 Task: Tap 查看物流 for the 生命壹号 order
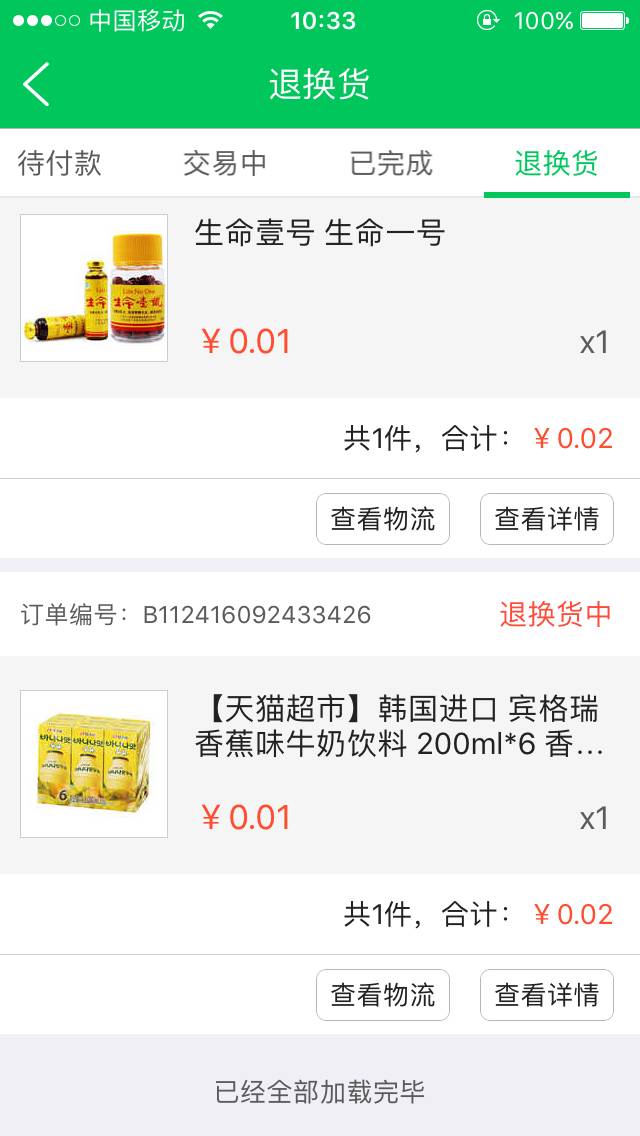(383, 519)
